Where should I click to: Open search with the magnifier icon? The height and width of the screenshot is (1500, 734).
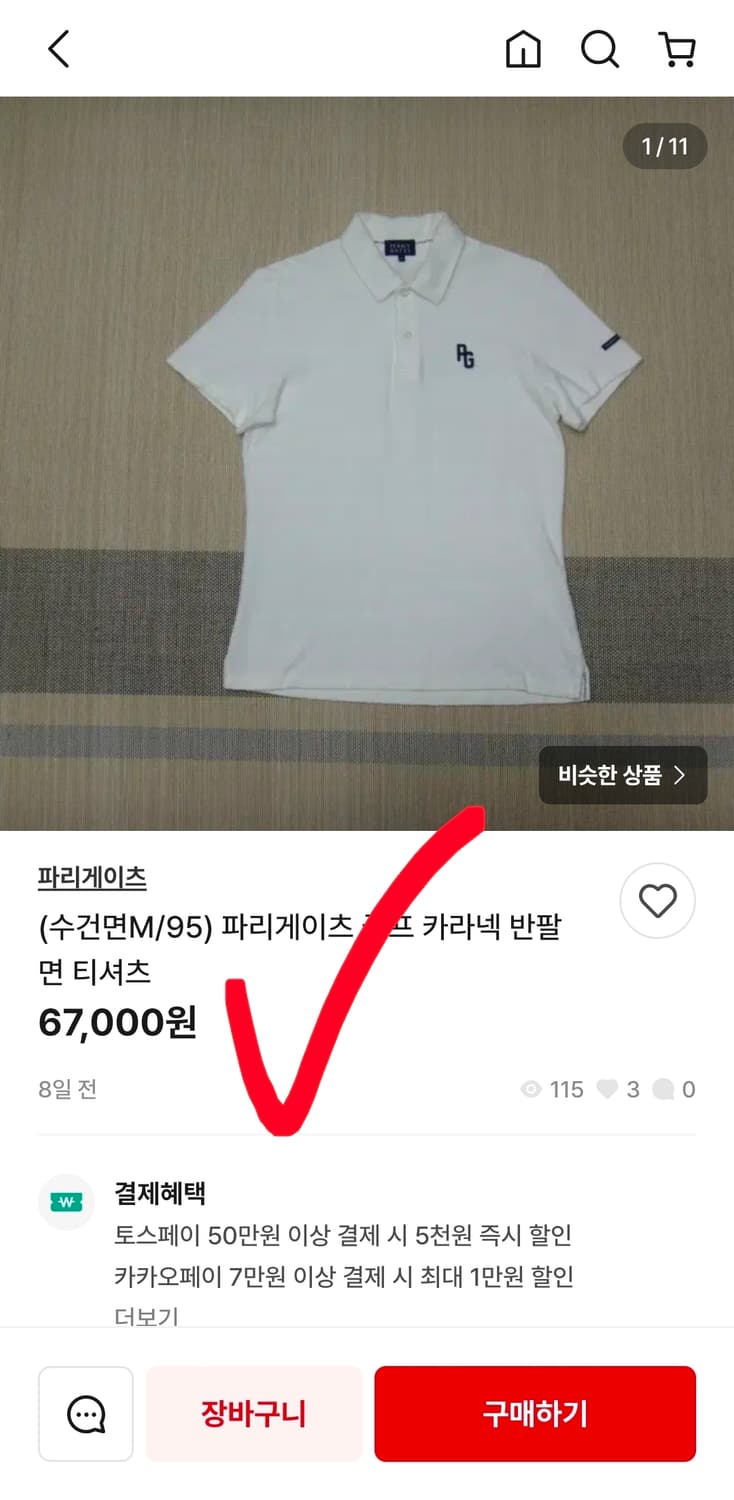(x=599, y=47)
